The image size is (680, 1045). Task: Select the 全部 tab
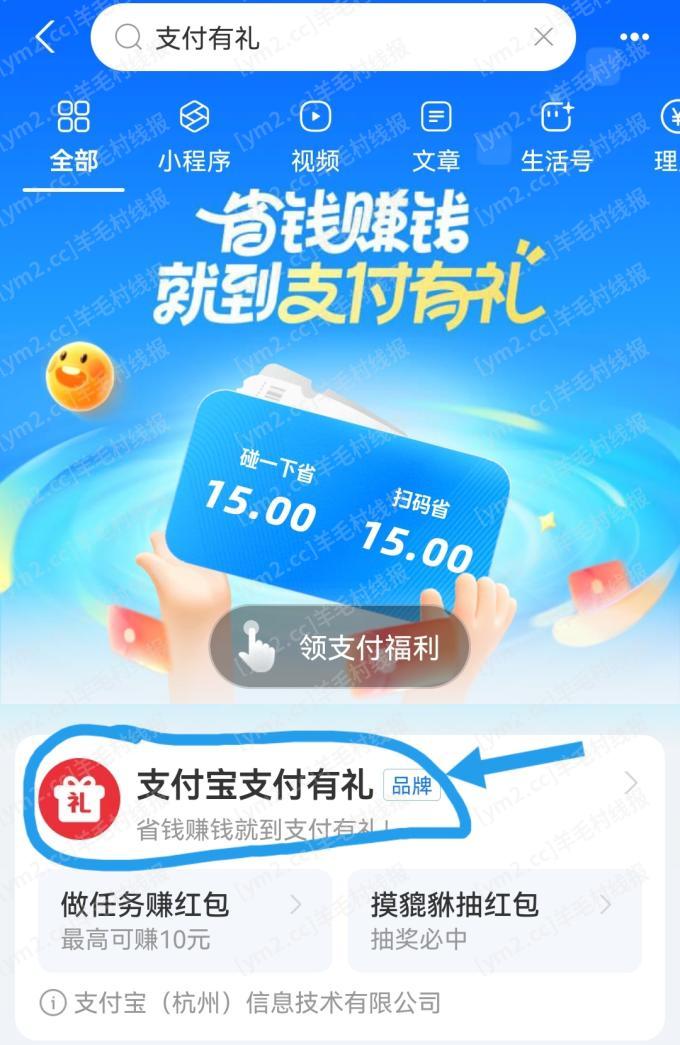74,138
